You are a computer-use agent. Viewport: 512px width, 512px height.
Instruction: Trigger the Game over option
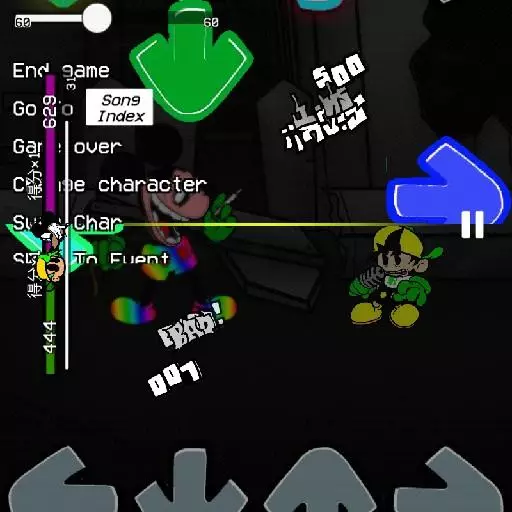click(x=67, y=147)
